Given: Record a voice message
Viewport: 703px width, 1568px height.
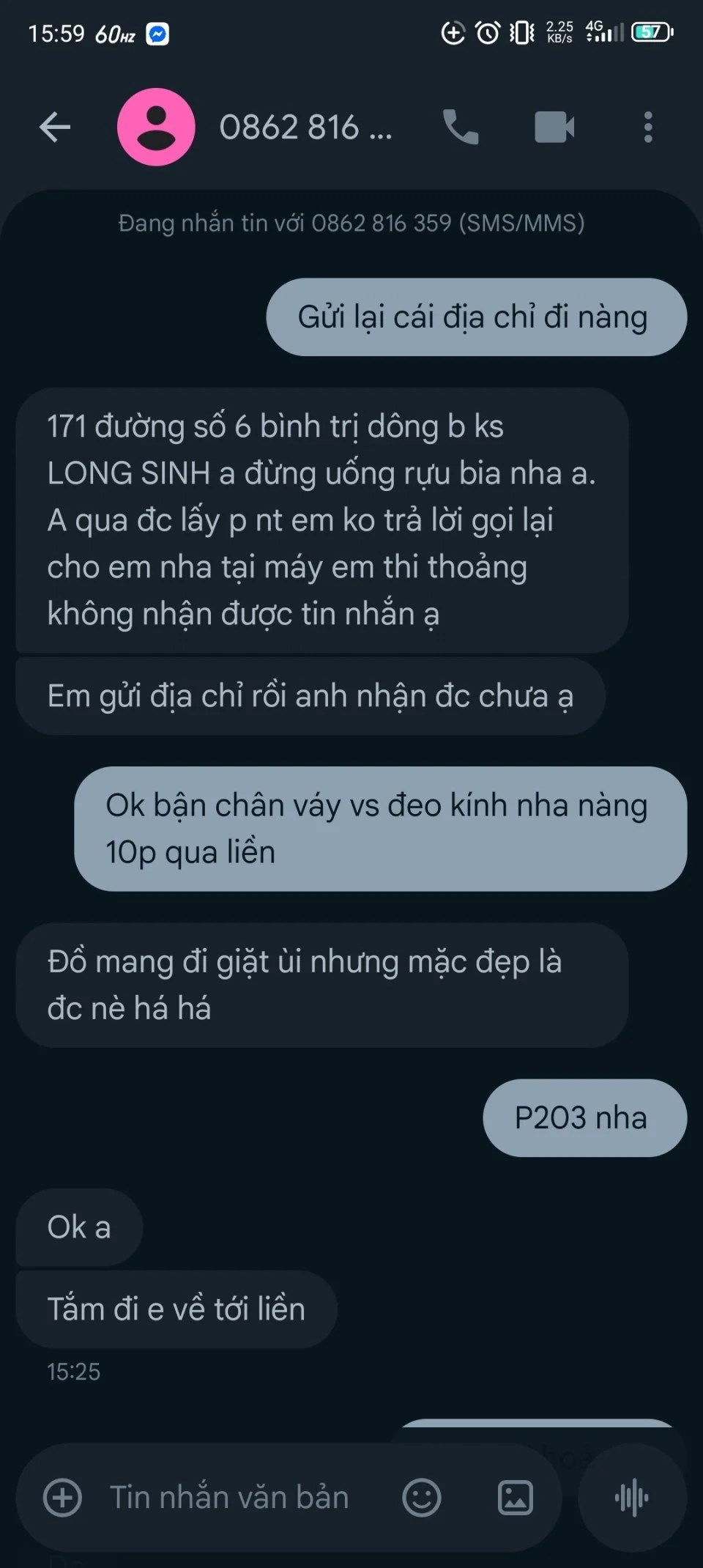Looking at the screenshot, I should click(632, 1497).
